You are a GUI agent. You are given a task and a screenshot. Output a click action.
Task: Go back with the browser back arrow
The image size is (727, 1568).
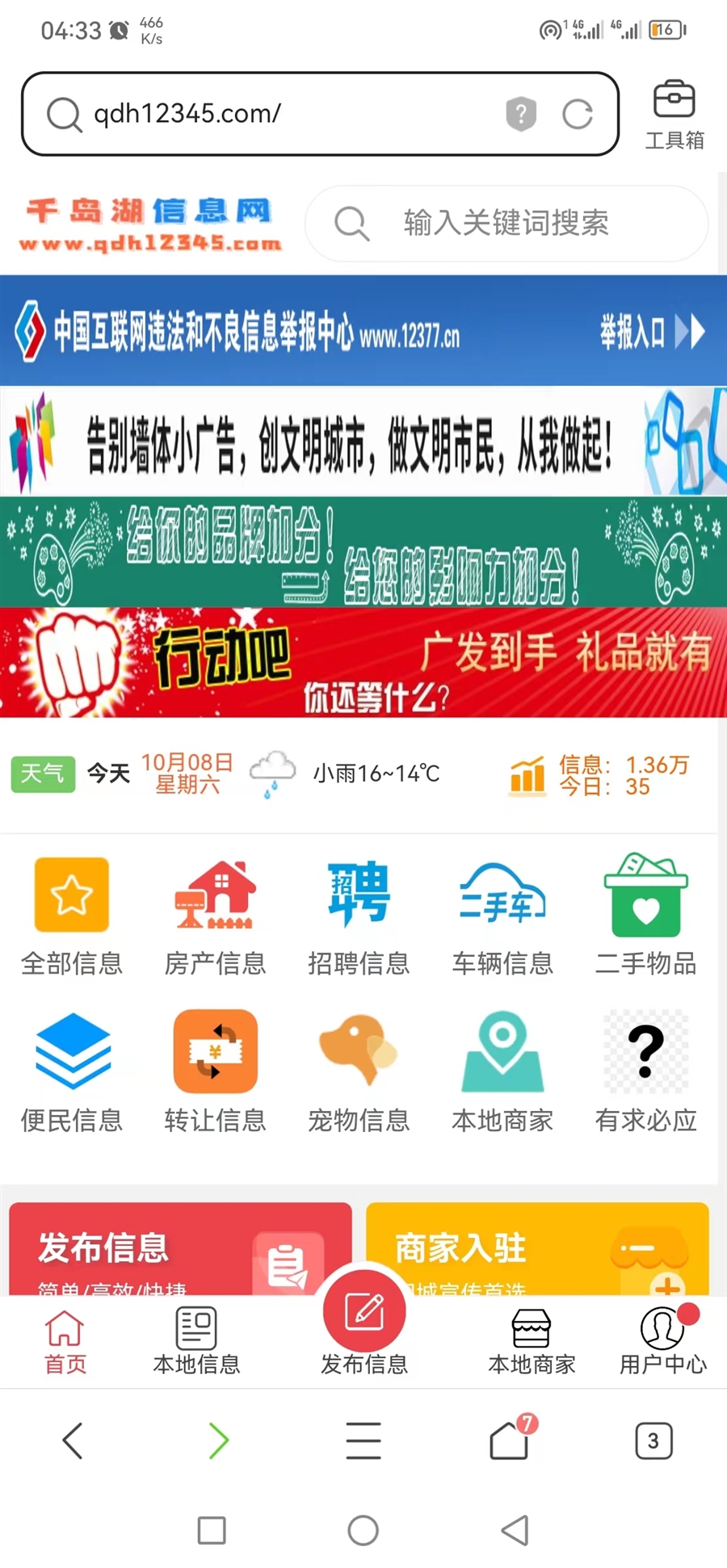[73, 1441]
